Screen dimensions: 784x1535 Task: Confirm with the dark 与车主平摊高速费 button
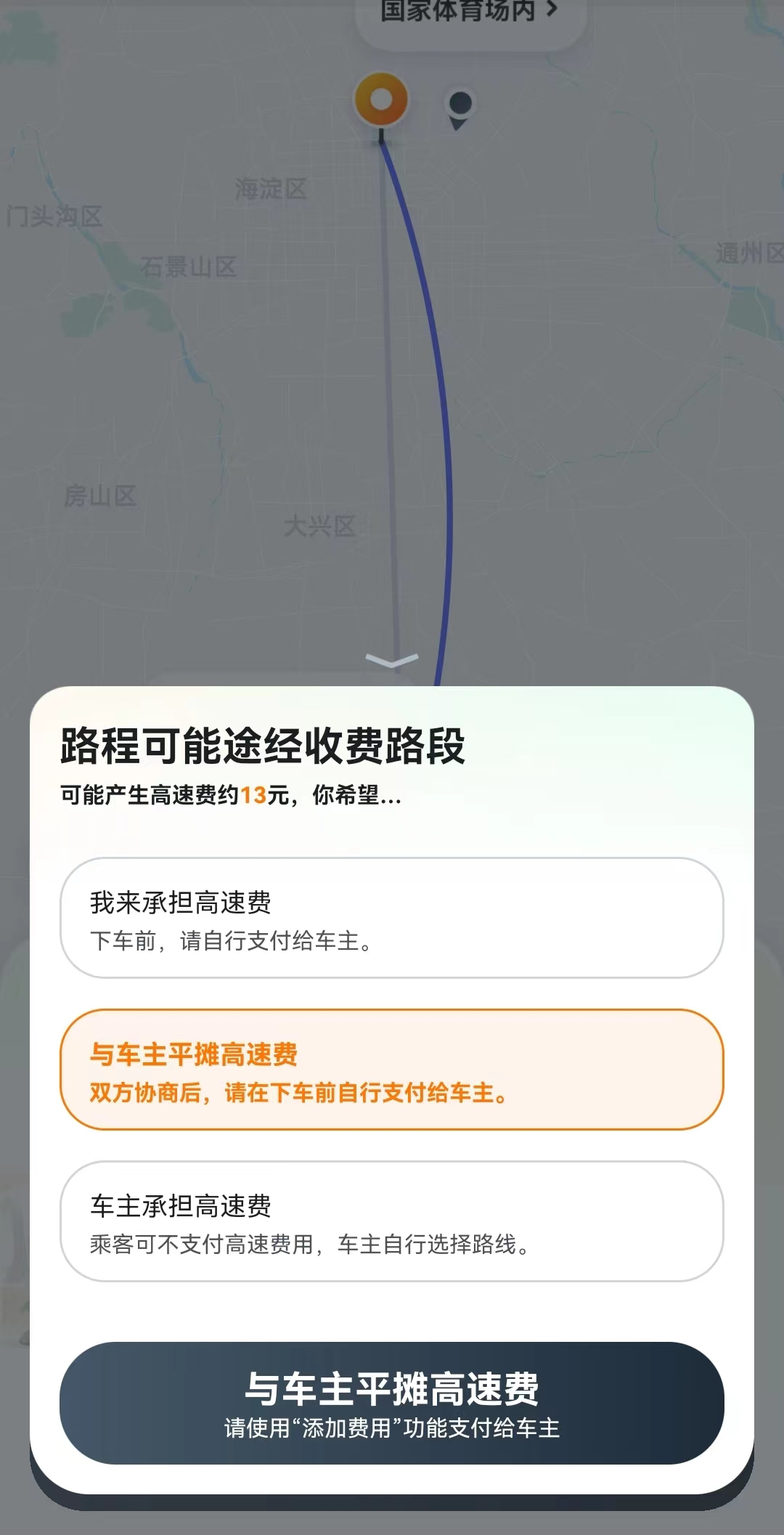391,1403
